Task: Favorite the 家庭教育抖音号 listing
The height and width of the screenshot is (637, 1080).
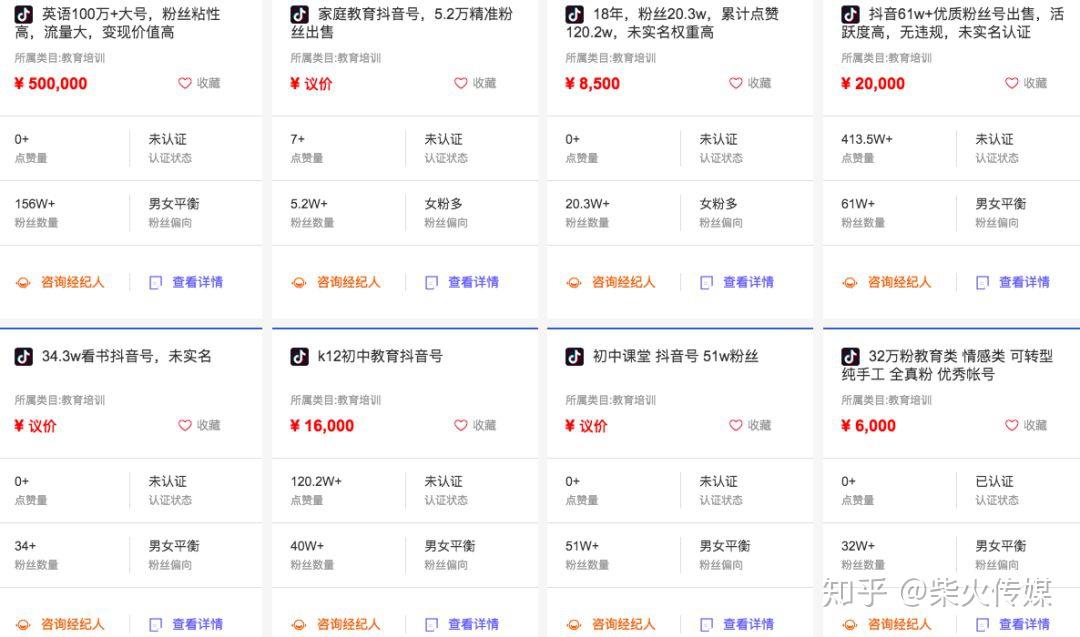Action: click(475, 83)
